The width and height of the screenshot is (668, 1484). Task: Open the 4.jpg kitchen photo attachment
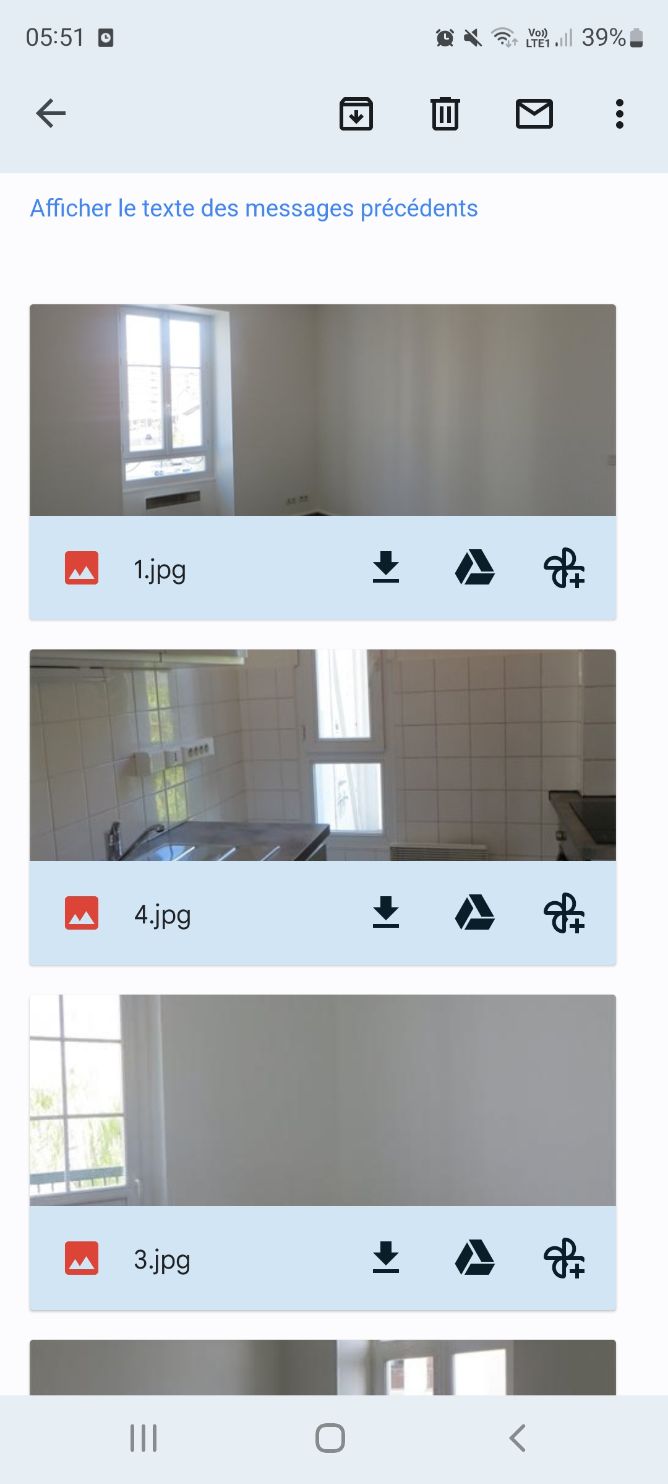tap(322, 755)
